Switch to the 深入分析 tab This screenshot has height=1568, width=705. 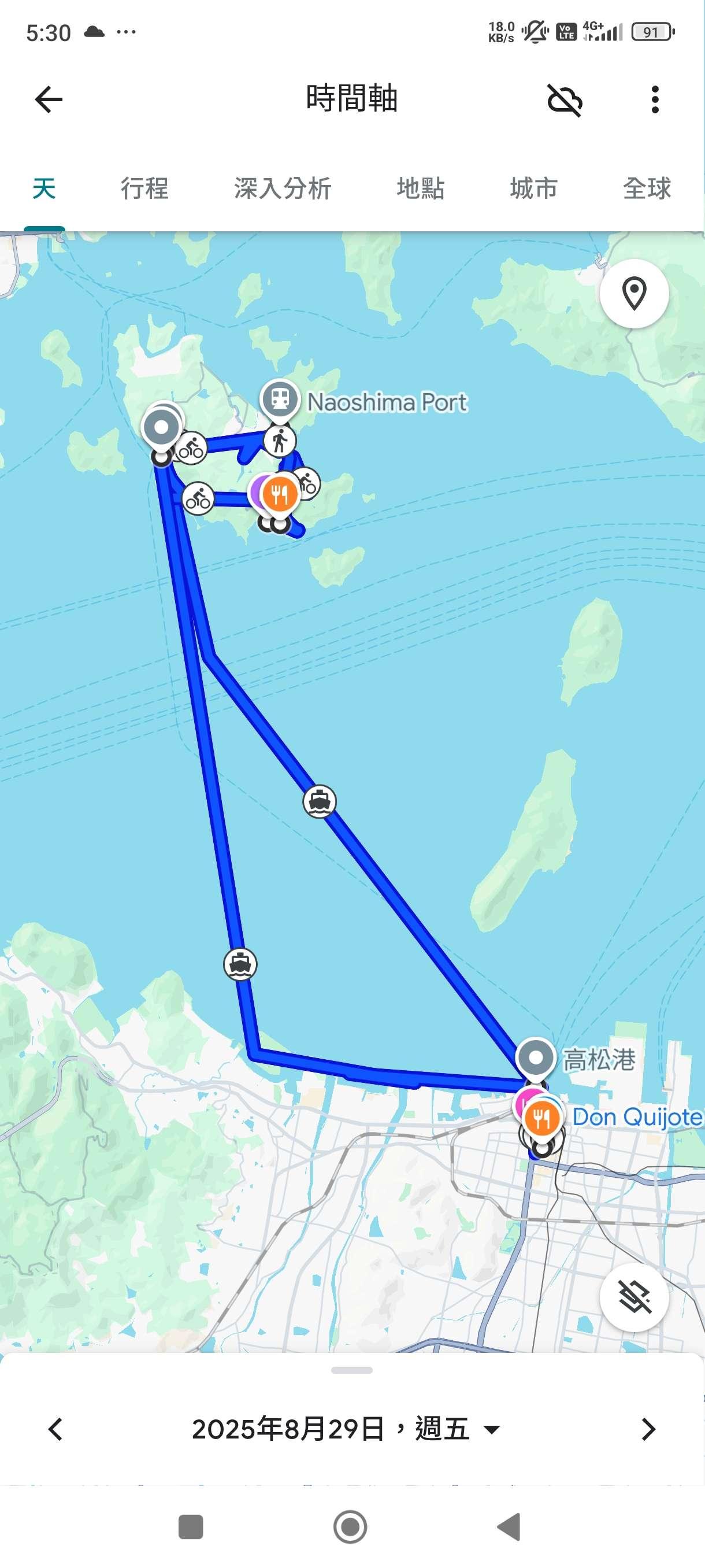pyautogui.click(x=282, y=188)
